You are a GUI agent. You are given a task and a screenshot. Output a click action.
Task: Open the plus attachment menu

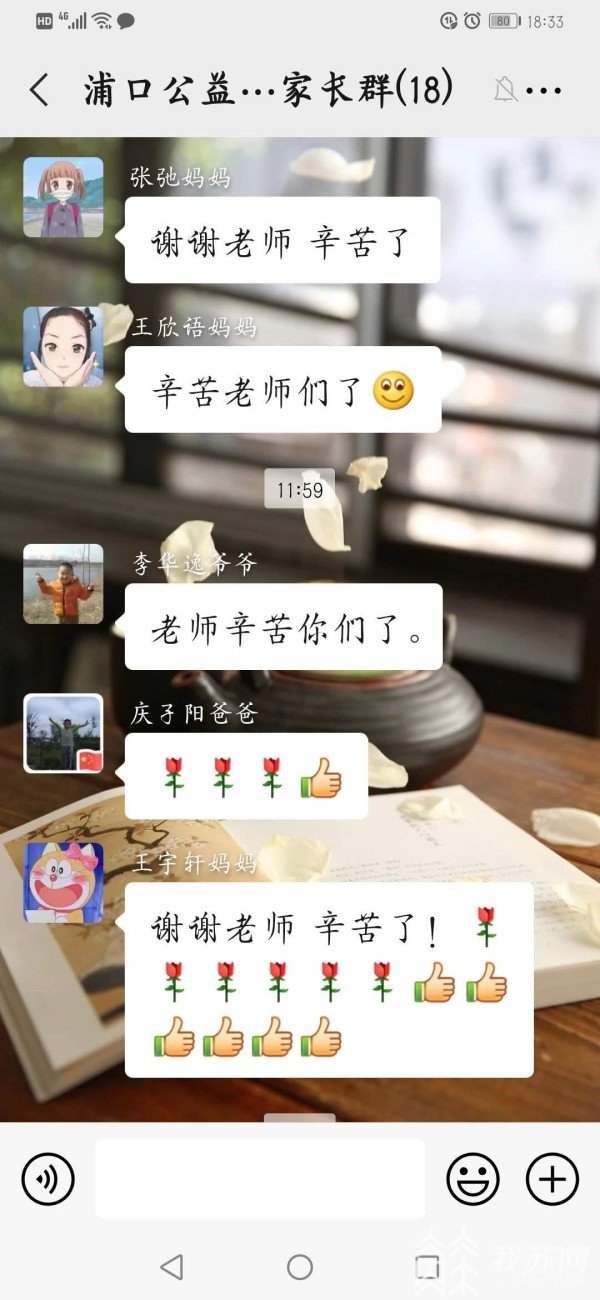point(552,1179)
